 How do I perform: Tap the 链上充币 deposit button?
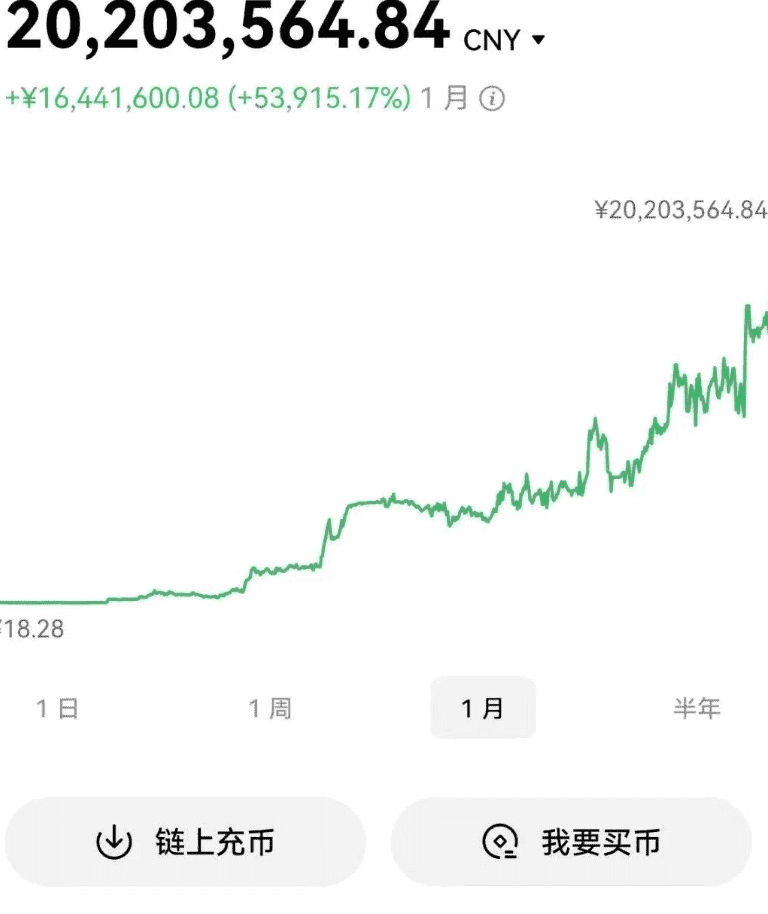pyautogui.click(x=185, y=842)
